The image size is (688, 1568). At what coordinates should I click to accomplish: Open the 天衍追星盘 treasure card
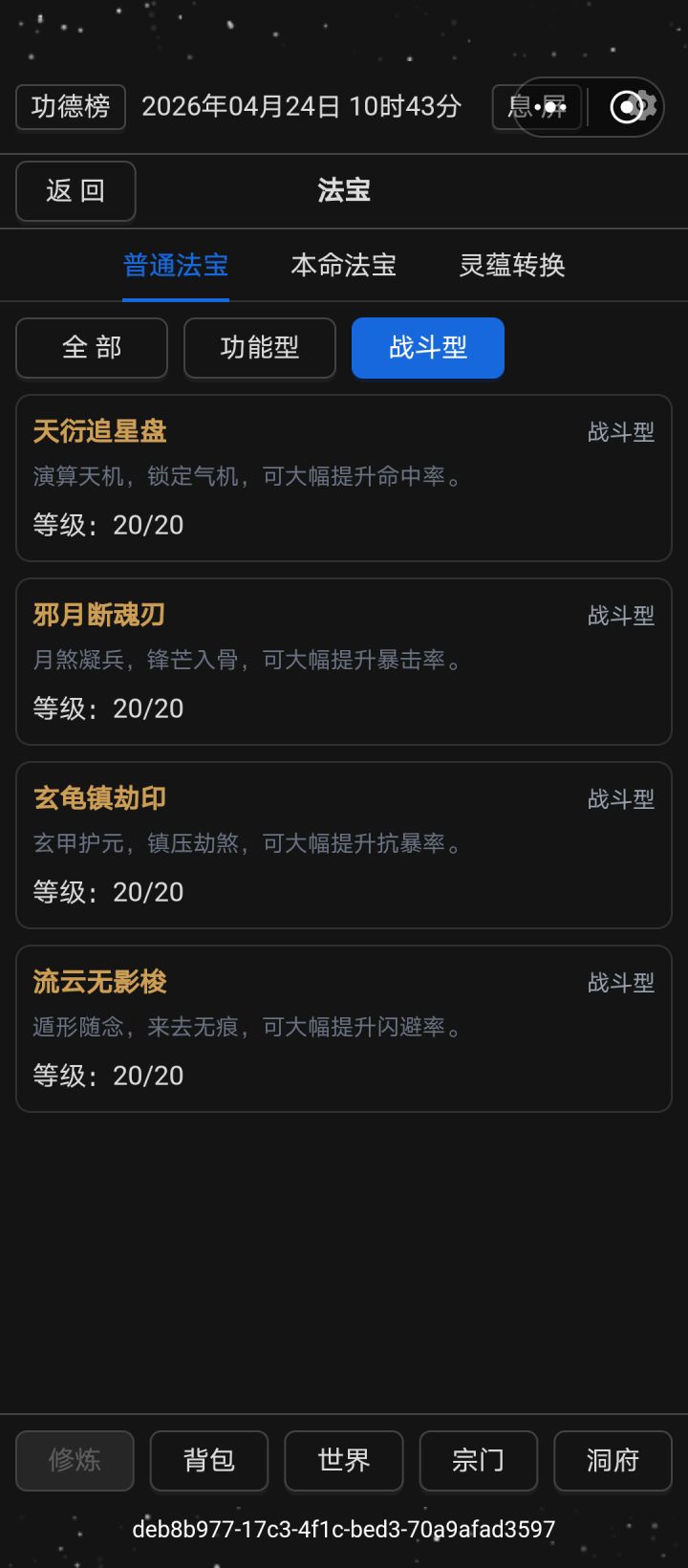click(x=344, y=478)
